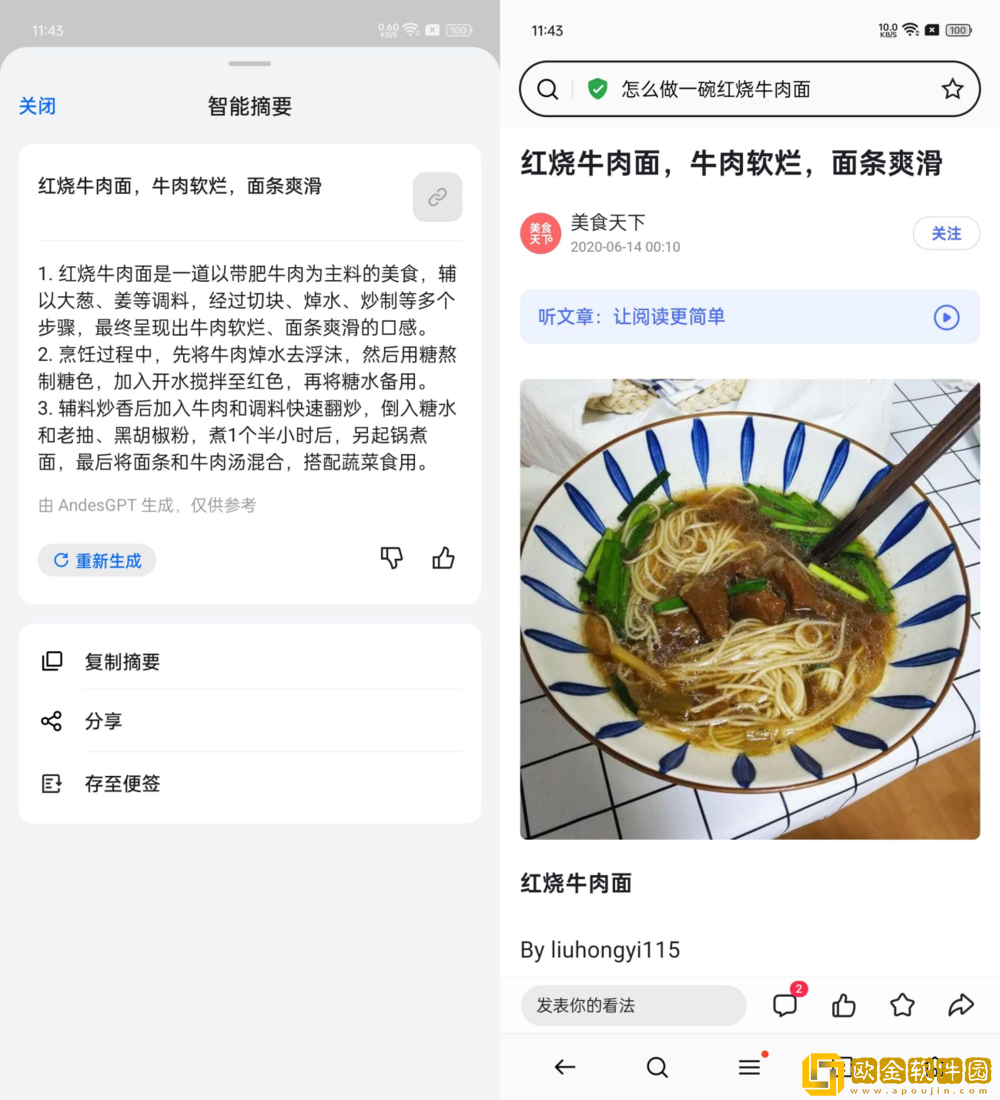Like the article using the thumbs-up icon
Screen dimensions: 1000x1100
843,1005
